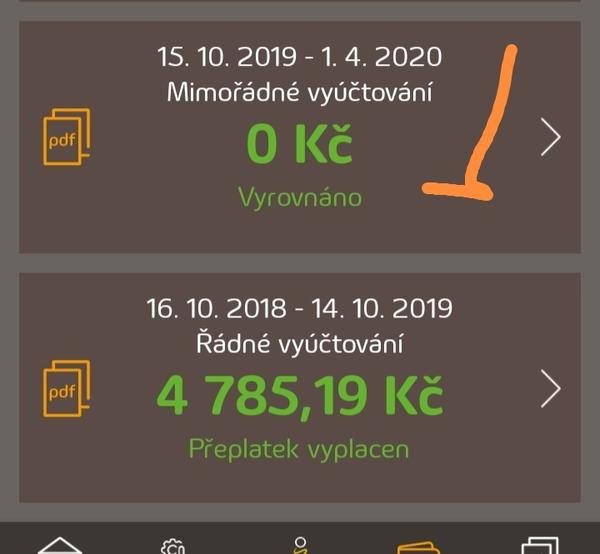Expand the Mimořádné vyúčtování chevron arrow
The width and height of the screenshot is (600, 554).
(551, 137)
